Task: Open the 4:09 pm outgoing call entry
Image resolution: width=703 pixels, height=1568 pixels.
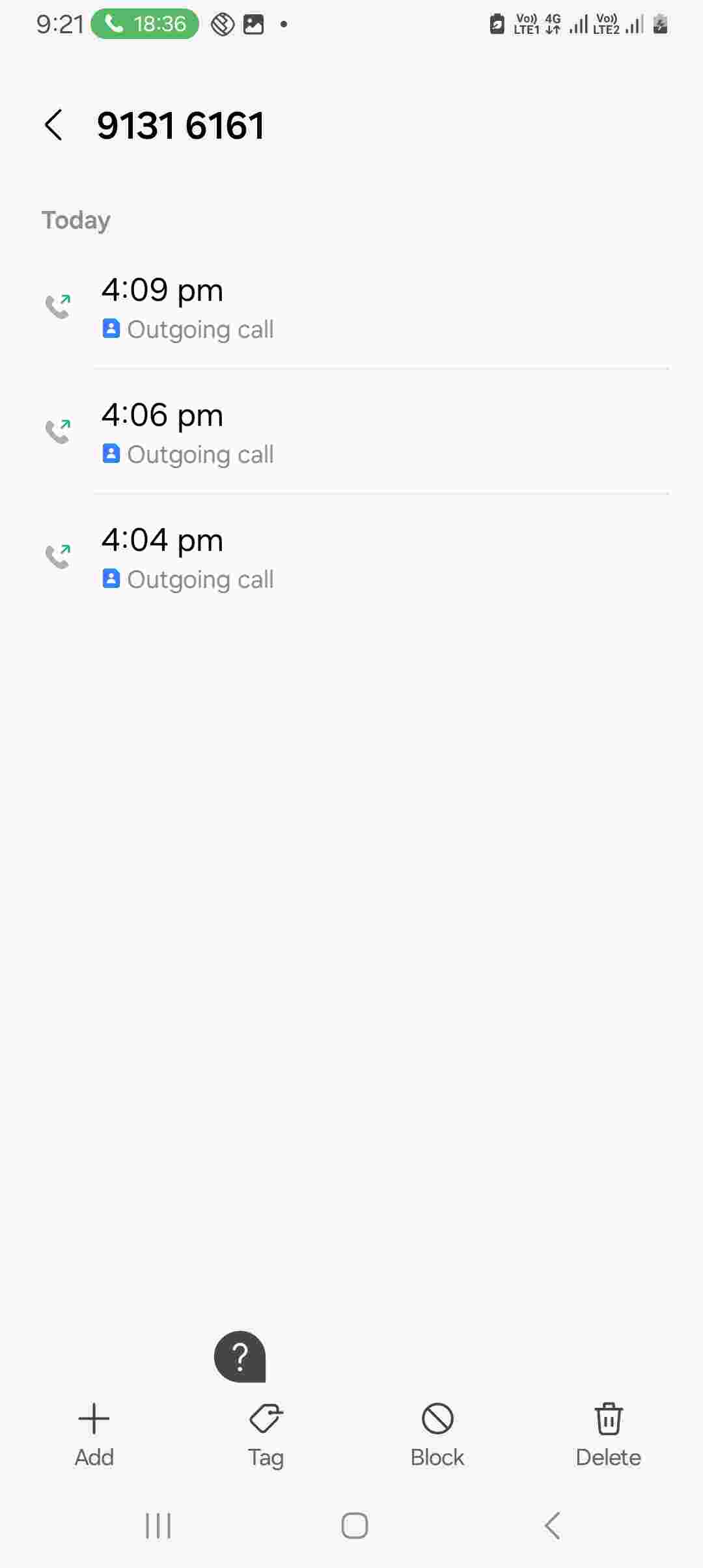Action: point(351,308)
